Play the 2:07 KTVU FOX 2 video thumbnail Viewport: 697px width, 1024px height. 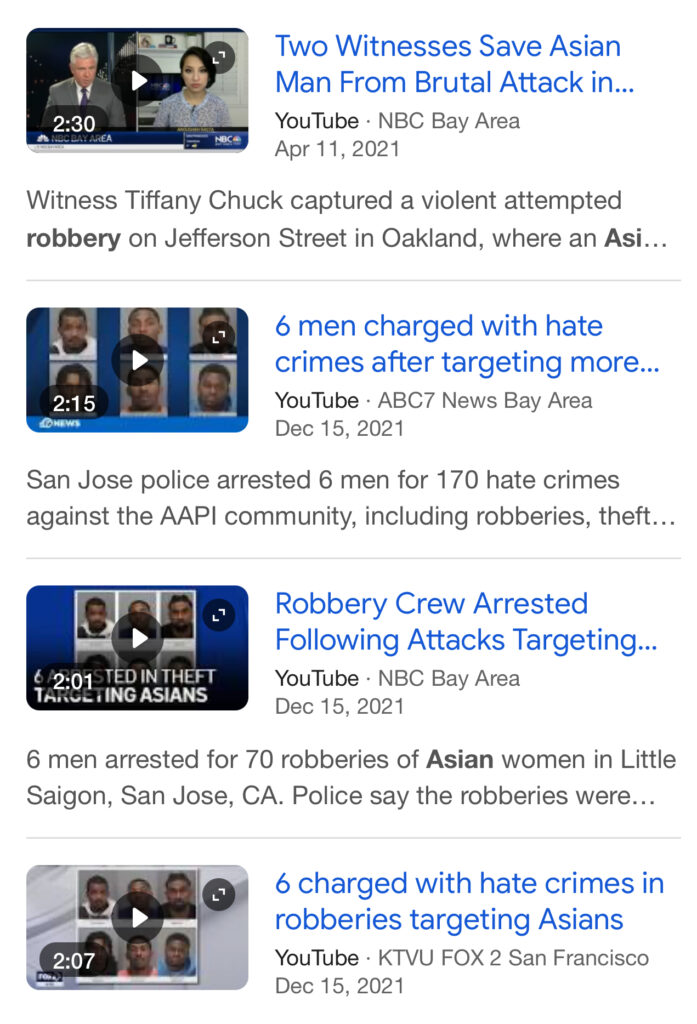(137, 916)
